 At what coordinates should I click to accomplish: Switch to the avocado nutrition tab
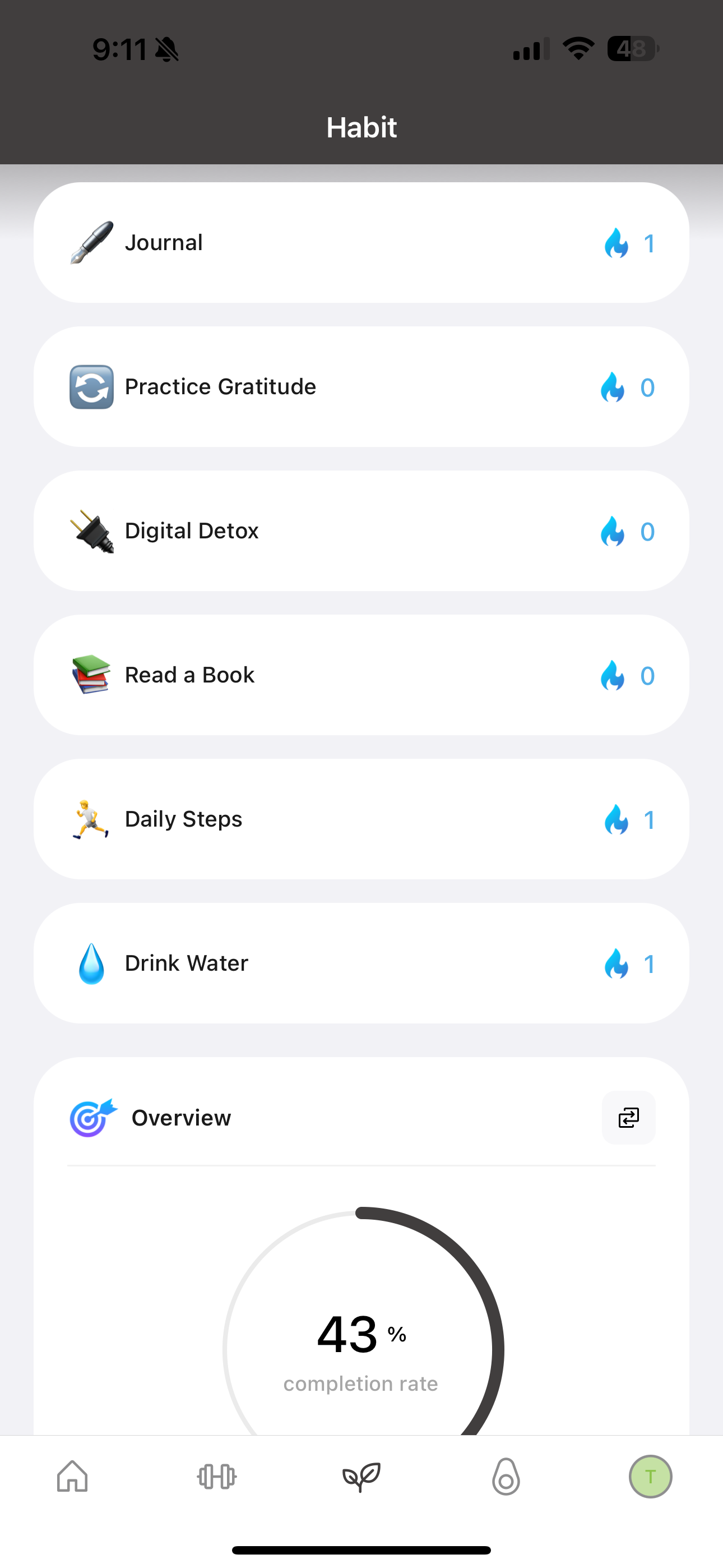coord(506,1477)
